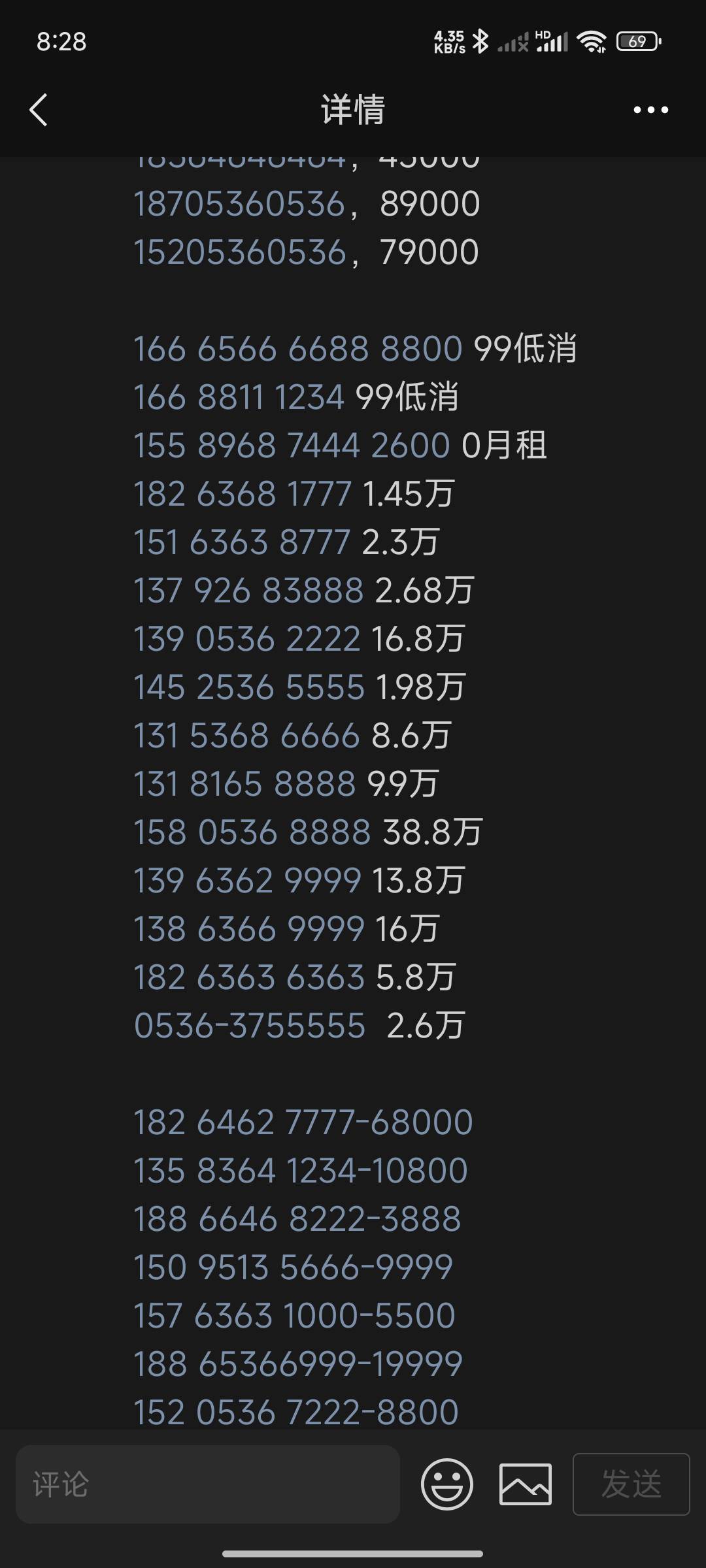This screenshot has width=706, height=1568.
Task: Tap the landline link 0536-3755555
Action: pyautogui.click(x=249, y=1026)
